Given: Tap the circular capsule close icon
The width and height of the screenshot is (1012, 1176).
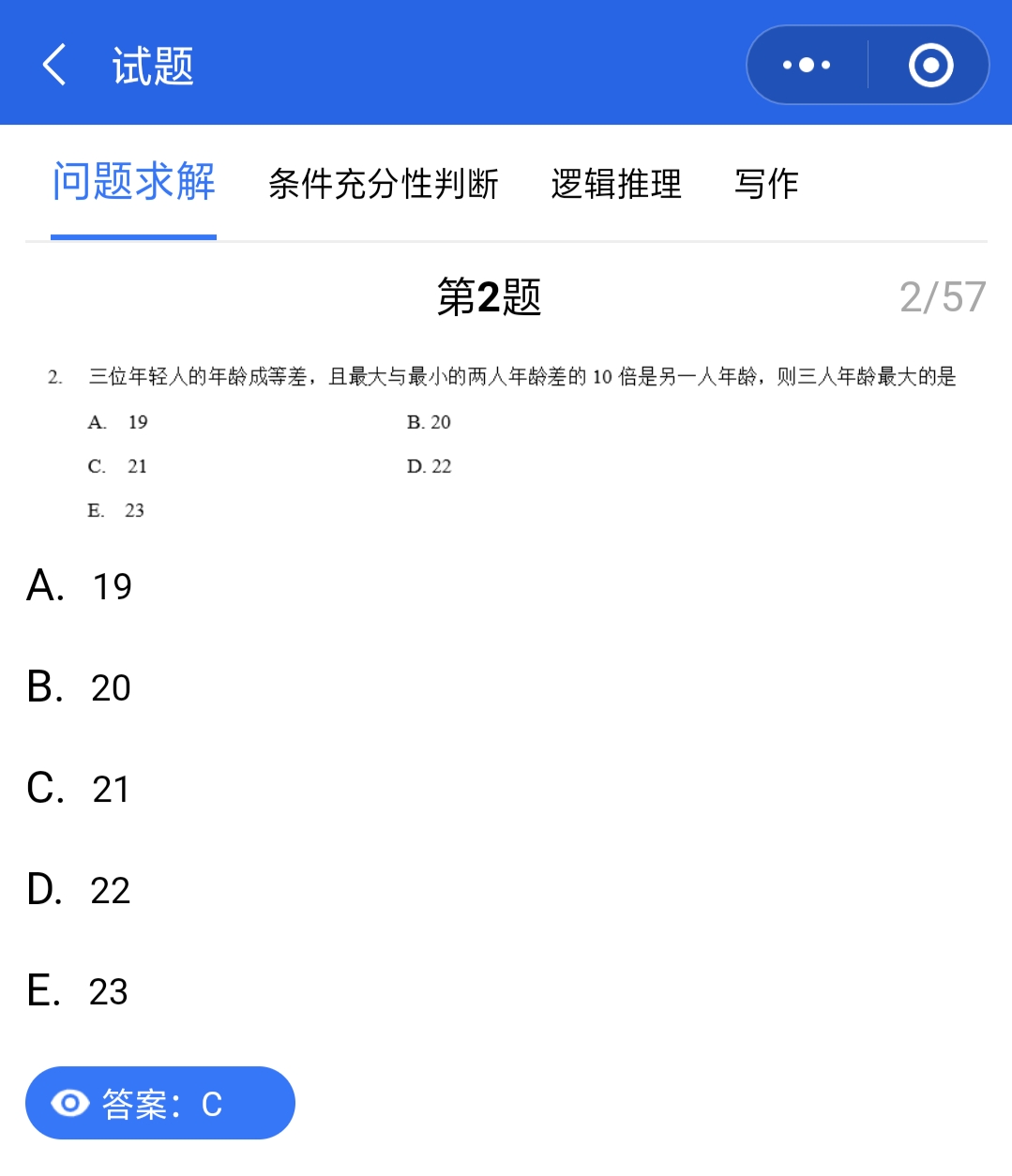Looking at the screenshot, I should [x=929, y=64].
